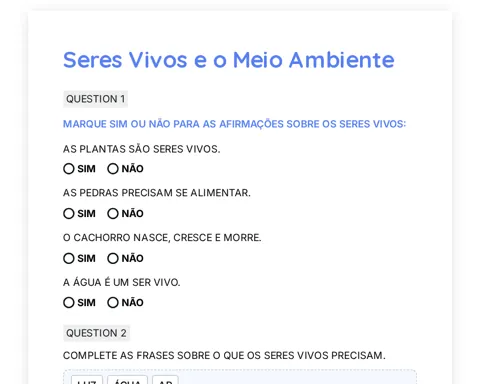Answer NÃO for 'A água é um ser vivo'
This screenshot has width=480, height=384.
(x=113, y=303)
